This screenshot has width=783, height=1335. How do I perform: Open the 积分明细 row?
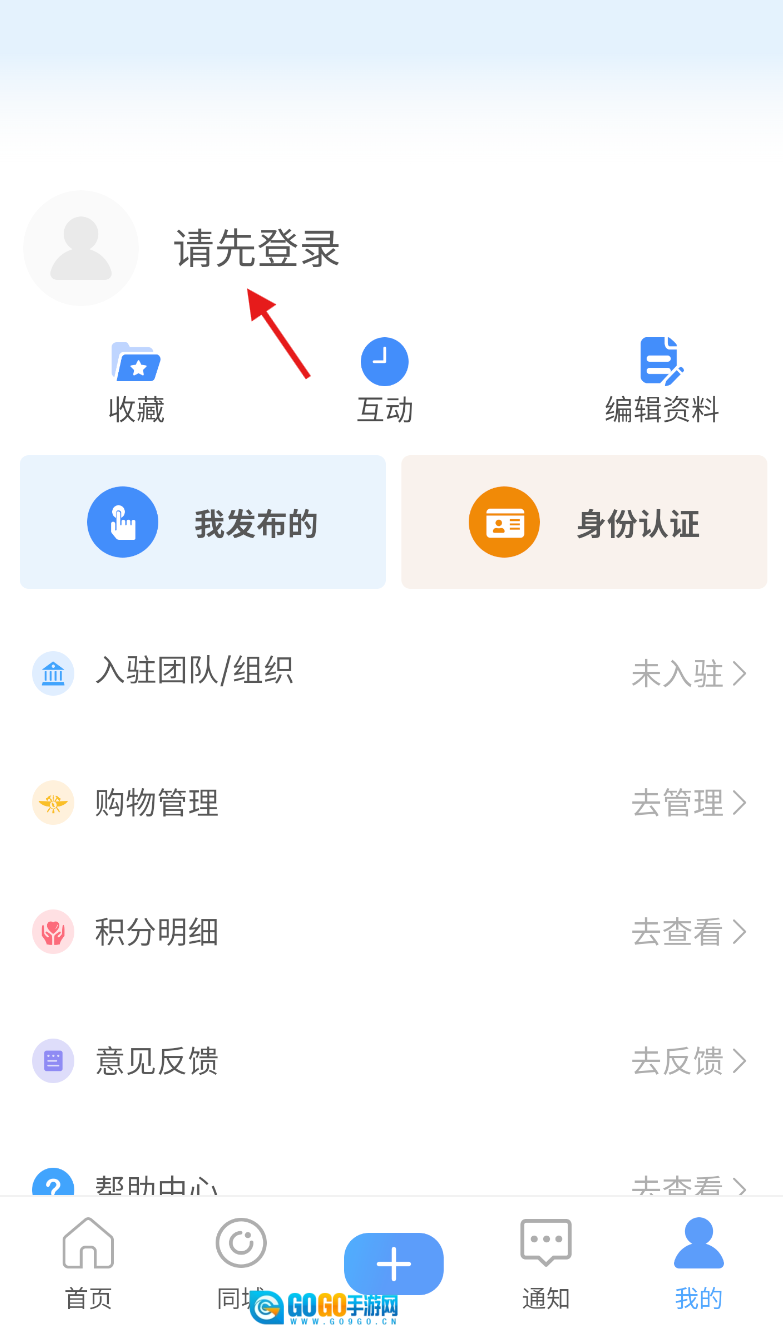[x=390, y=932]
